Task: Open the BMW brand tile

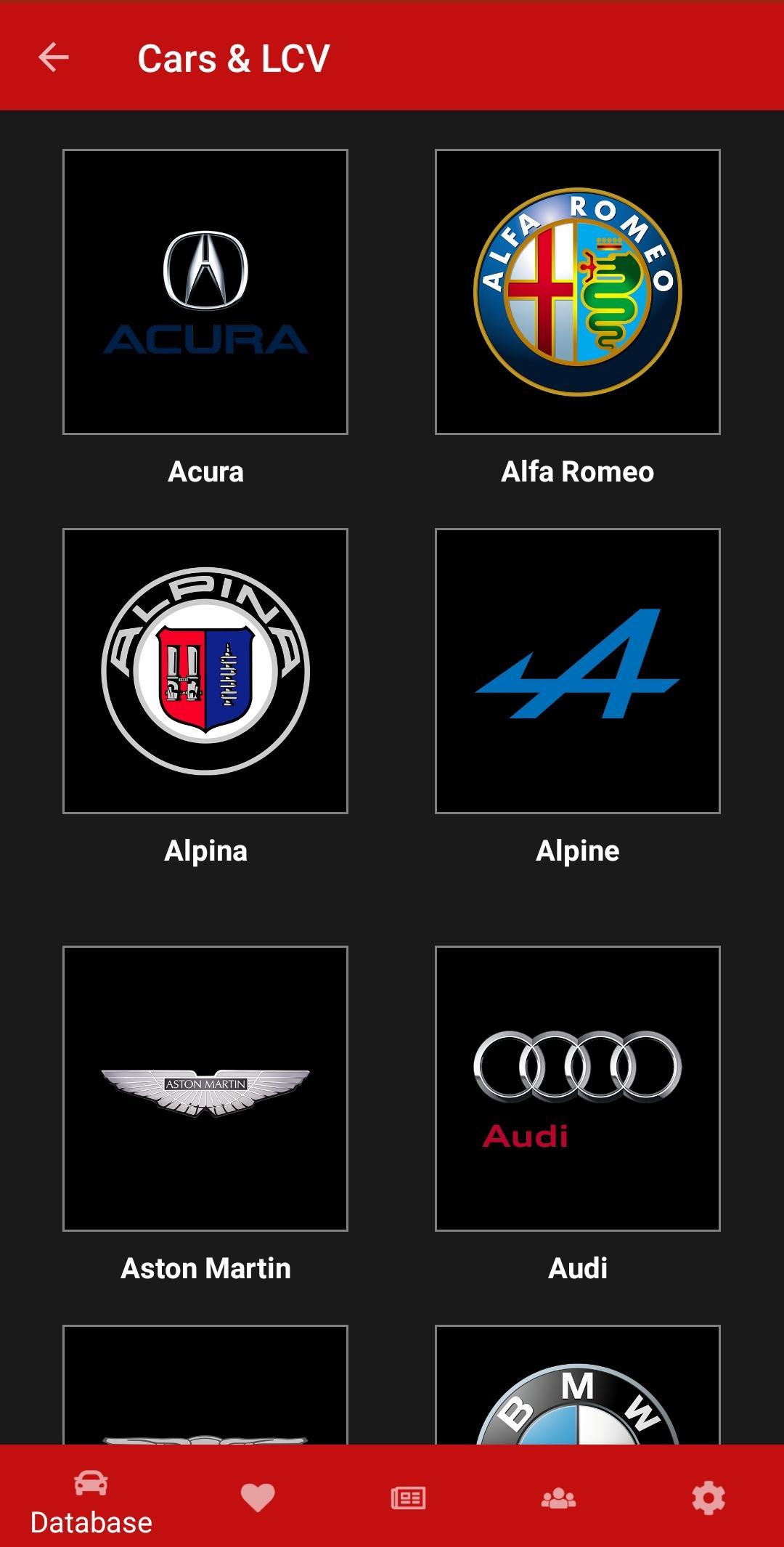Action: 577,1387
